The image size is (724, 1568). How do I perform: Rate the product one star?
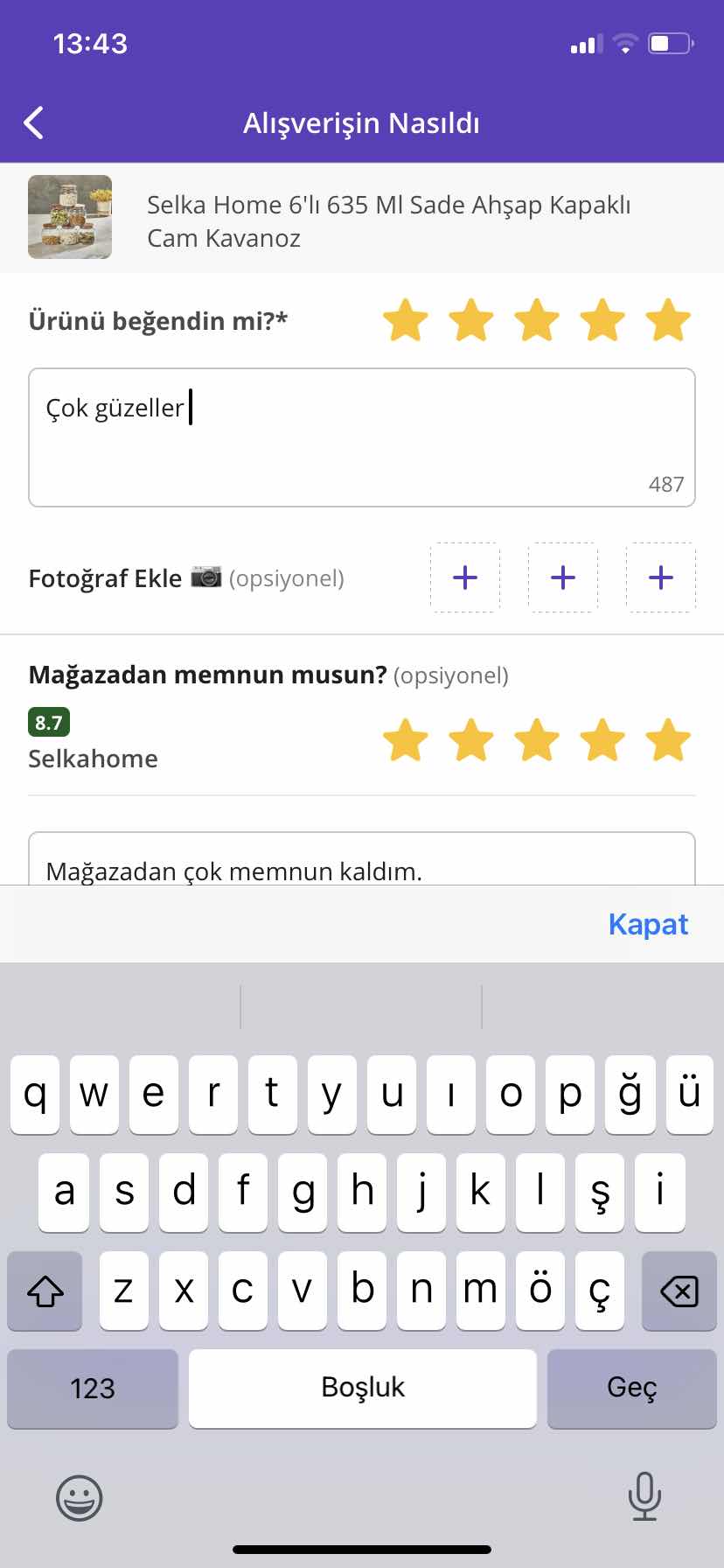click(x=406, y=320)
